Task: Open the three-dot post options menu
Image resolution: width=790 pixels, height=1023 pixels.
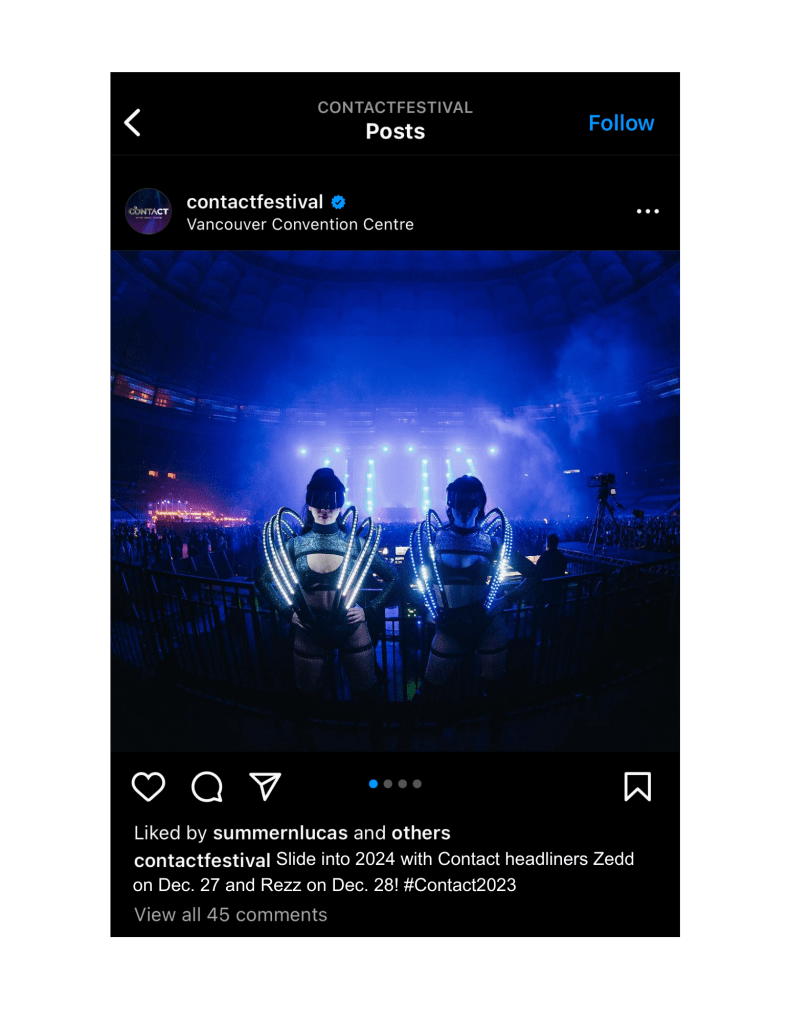Action: (x=647, y=211)
